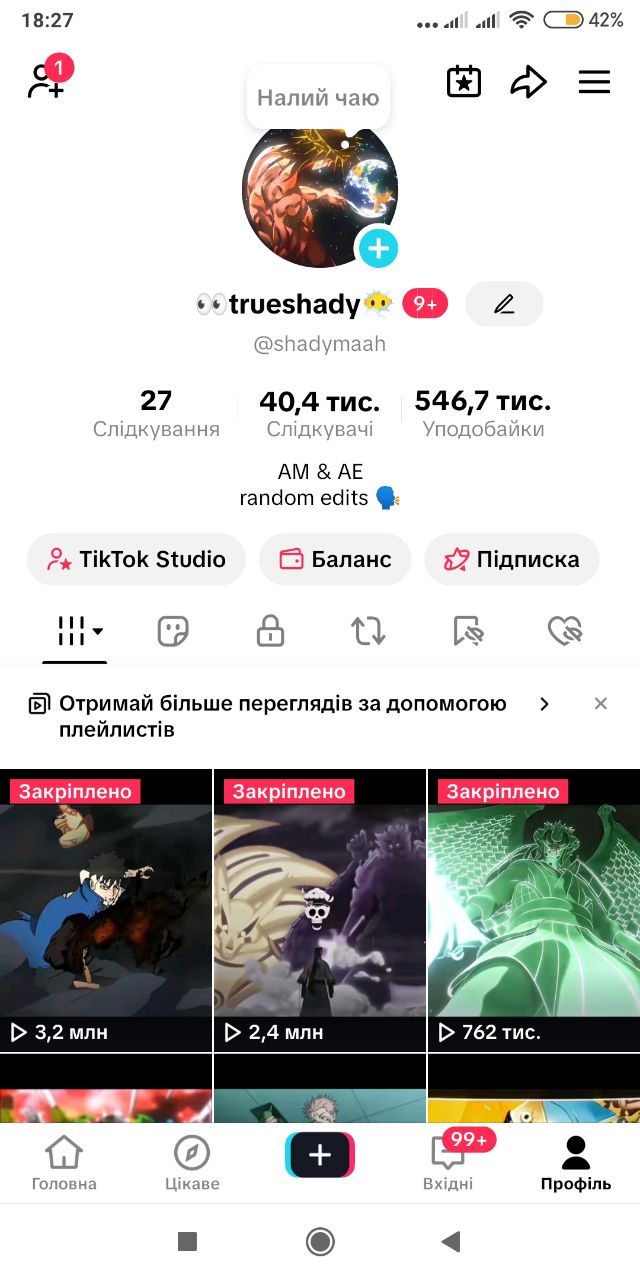Open the Баланс wallet button
Viewport: 640px width, 1280px height.
[x=335, y=559]
